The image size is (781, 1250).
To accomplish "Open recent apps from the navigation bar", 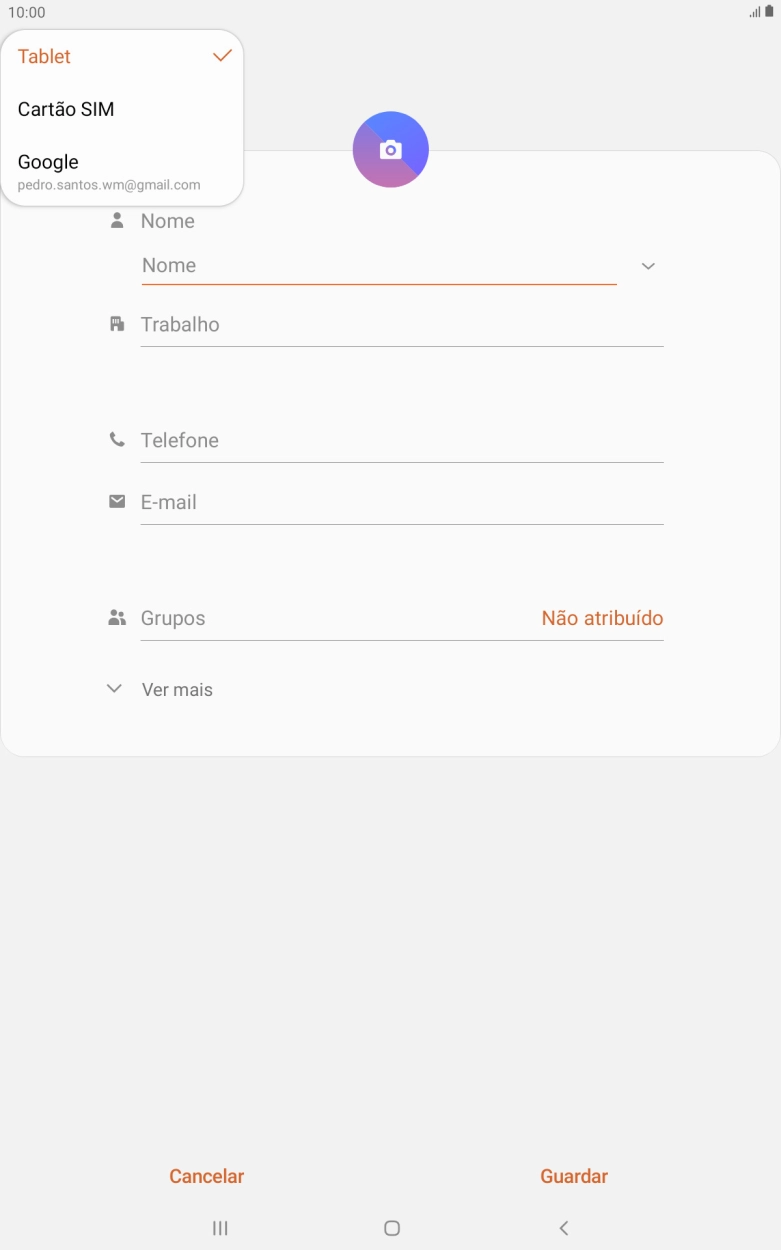I will [220, 1228].
